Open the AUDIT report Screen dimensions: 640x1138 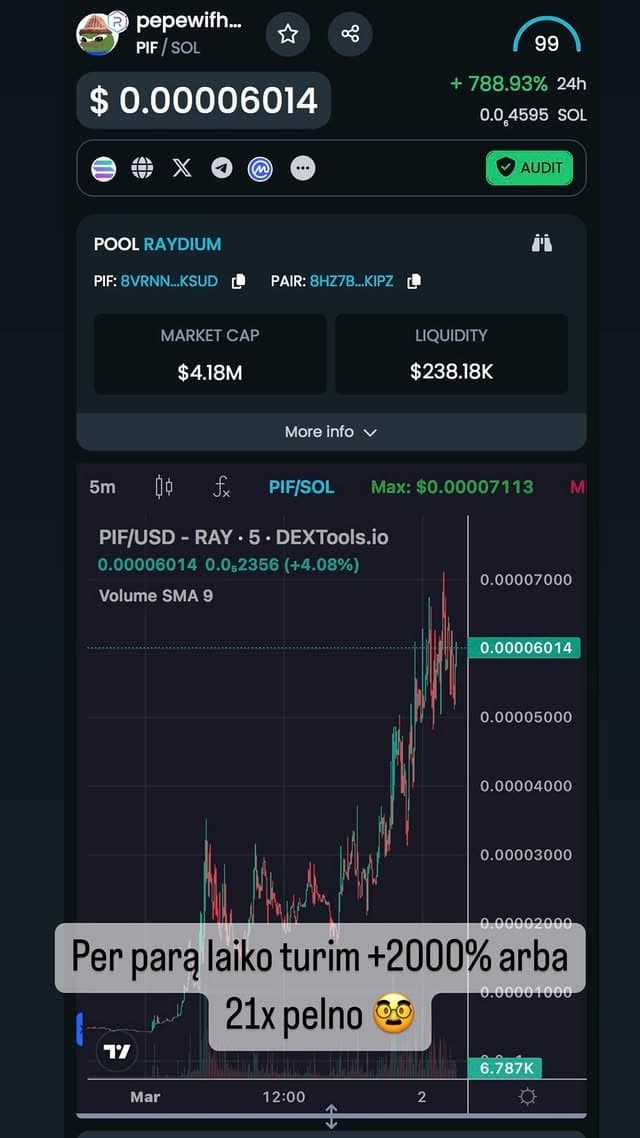[530, 168]
